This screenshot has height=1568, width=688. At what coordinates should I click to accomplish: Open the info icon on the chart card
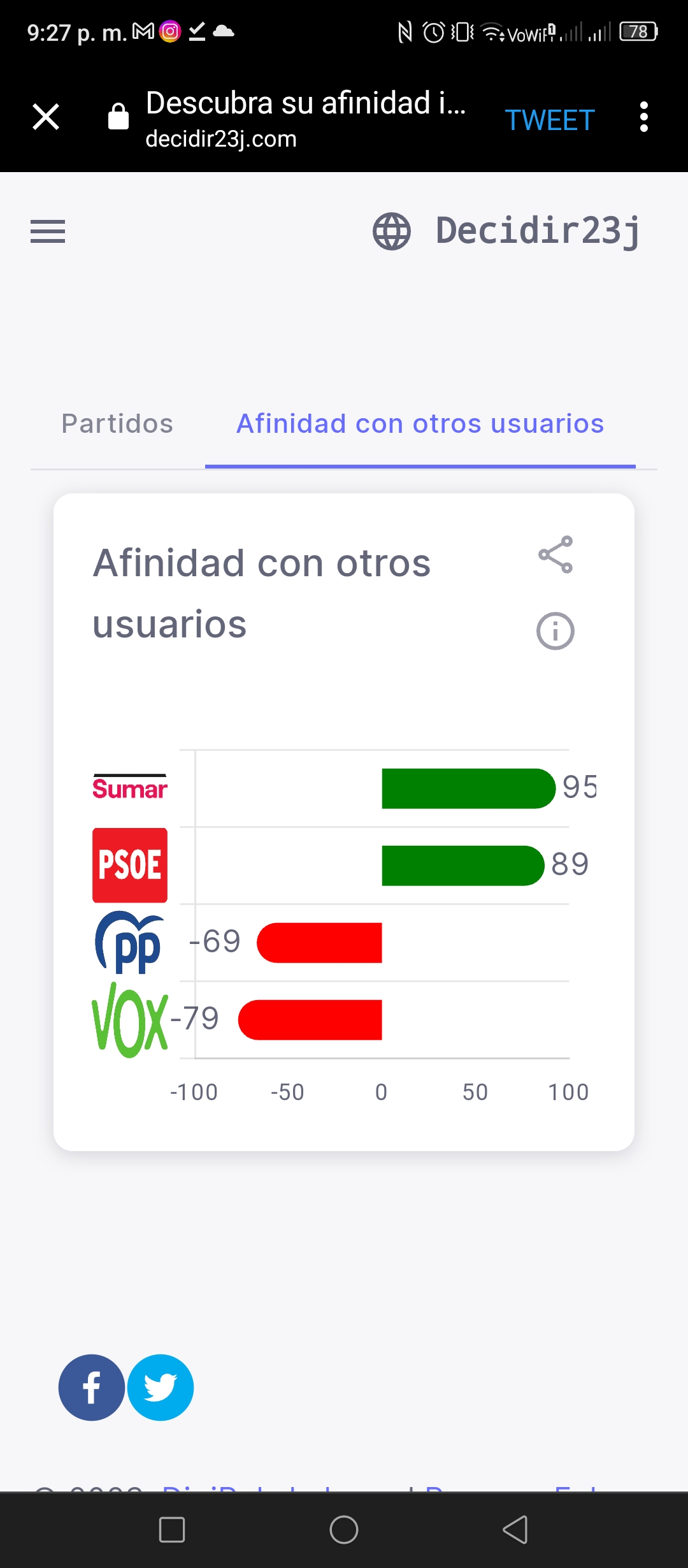click(x=555, y=631)
